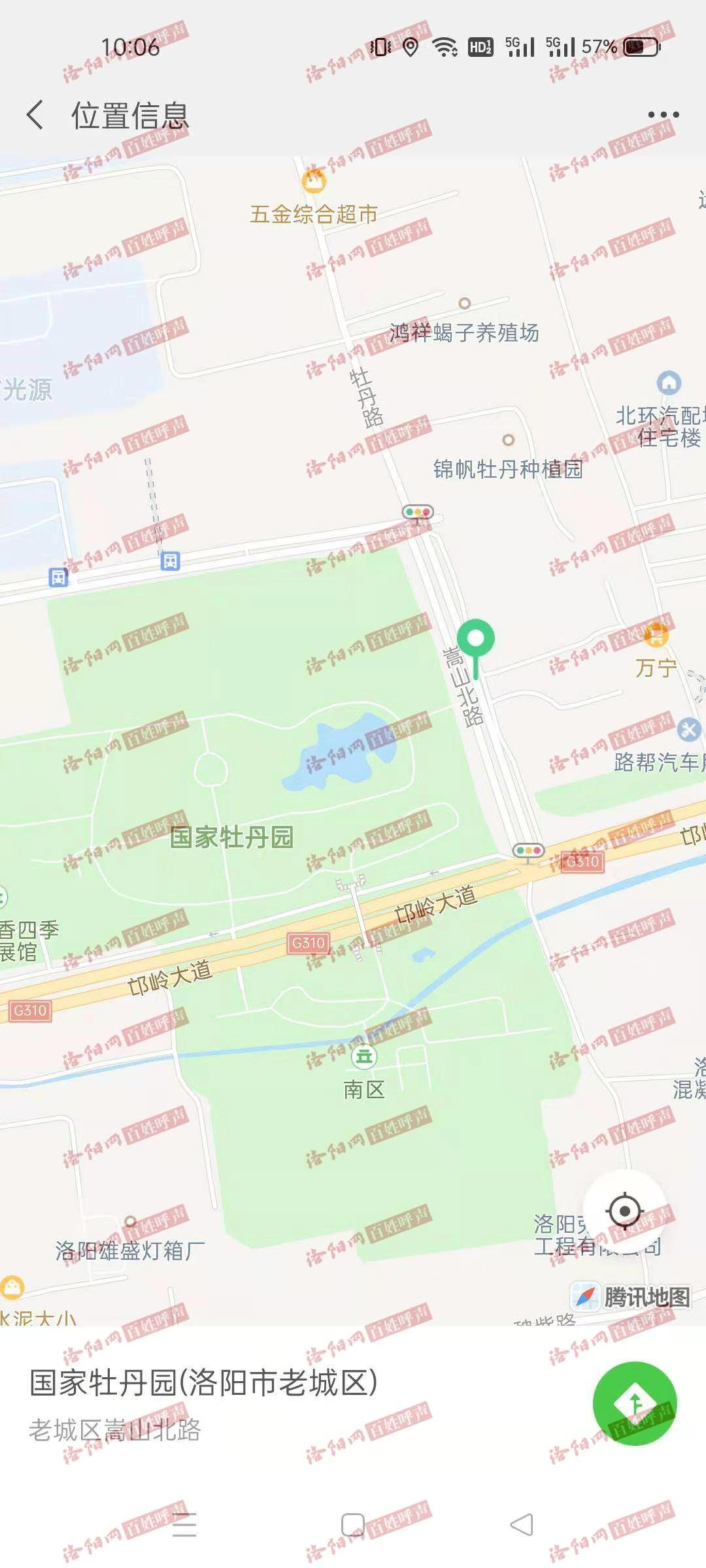The image size is (706, 1568).
Task: Recenter the map on my location
Action: pyautogui.click(x=624, y=1212)
